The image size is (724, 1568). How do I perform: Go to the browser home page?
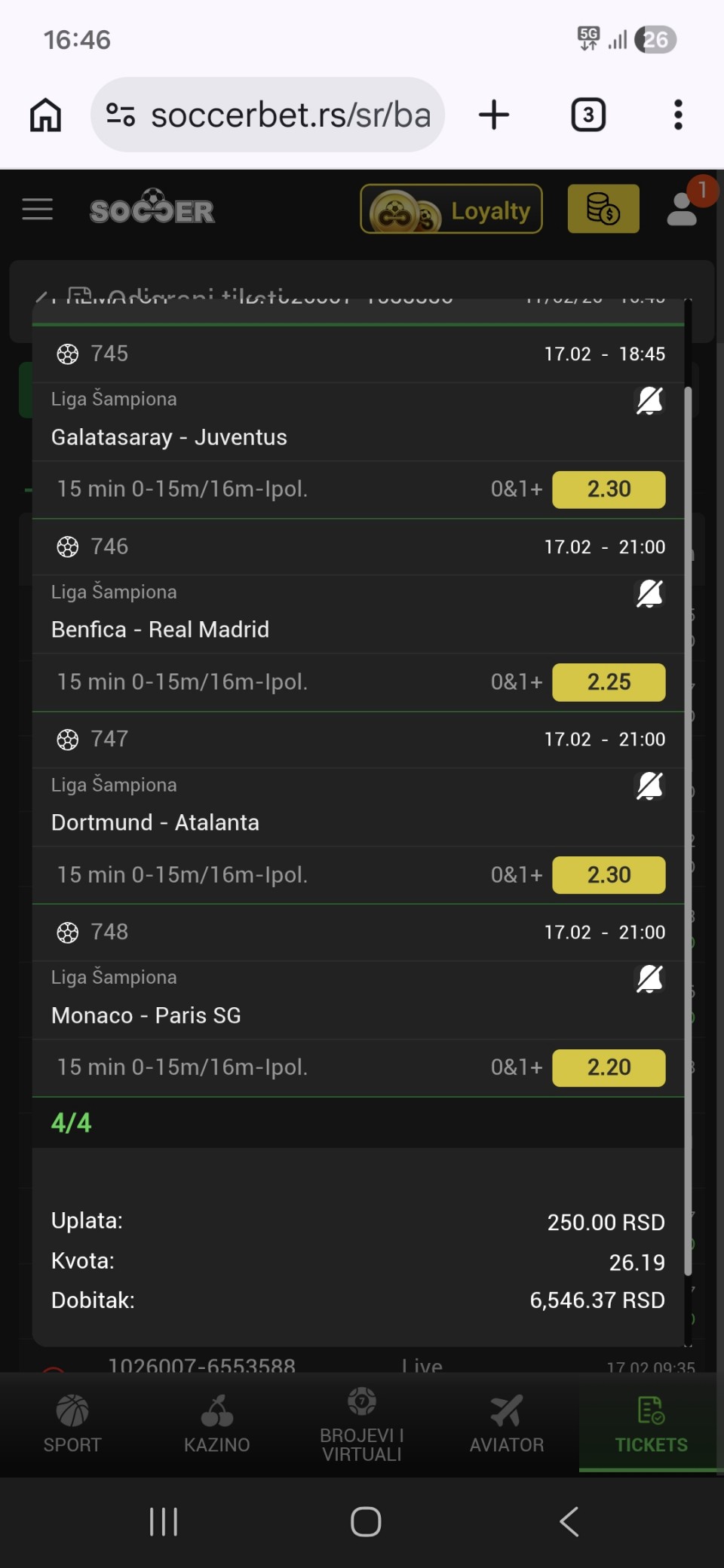pos(45,115)
